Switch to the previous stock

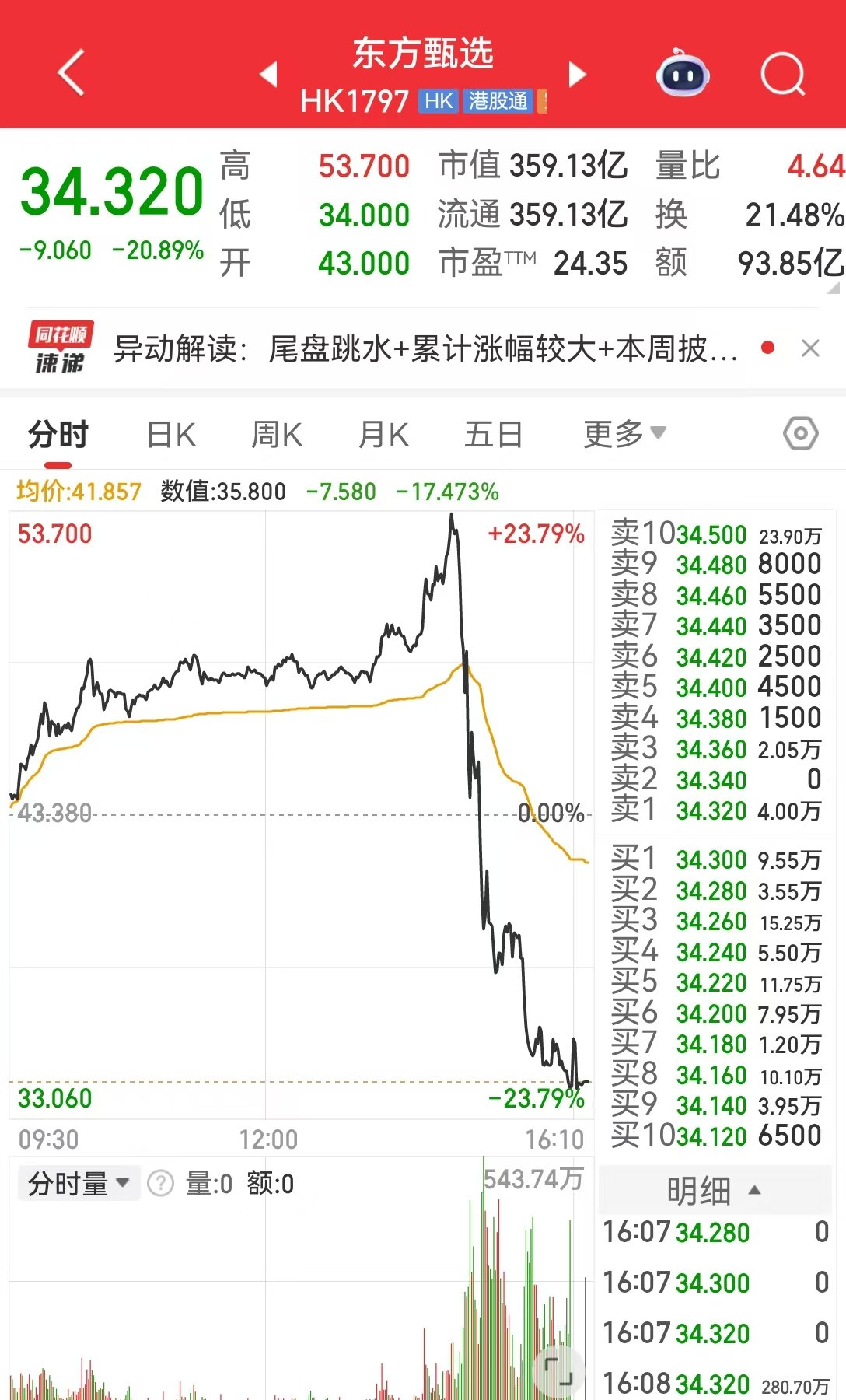(268, 74)
